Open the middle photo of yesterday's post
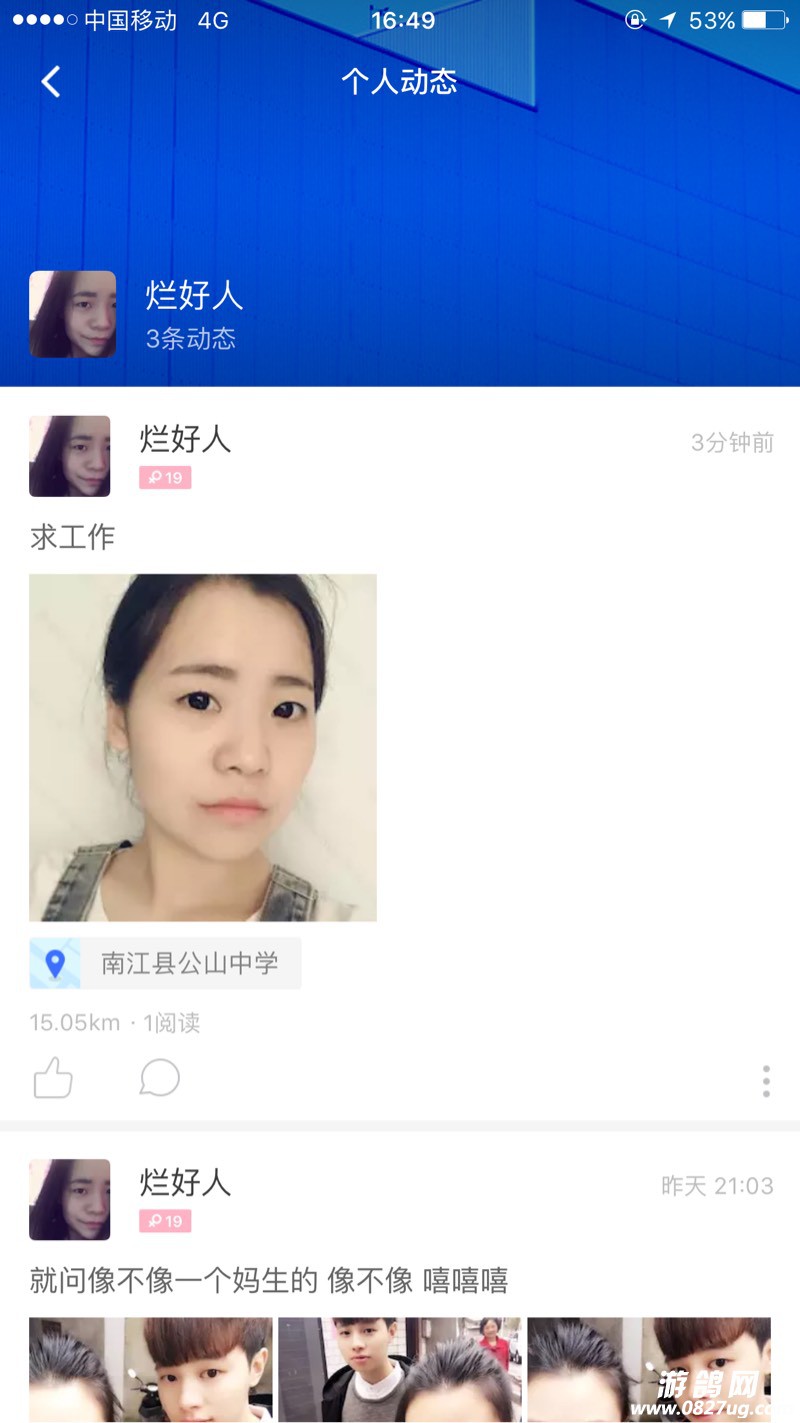 400,1368
